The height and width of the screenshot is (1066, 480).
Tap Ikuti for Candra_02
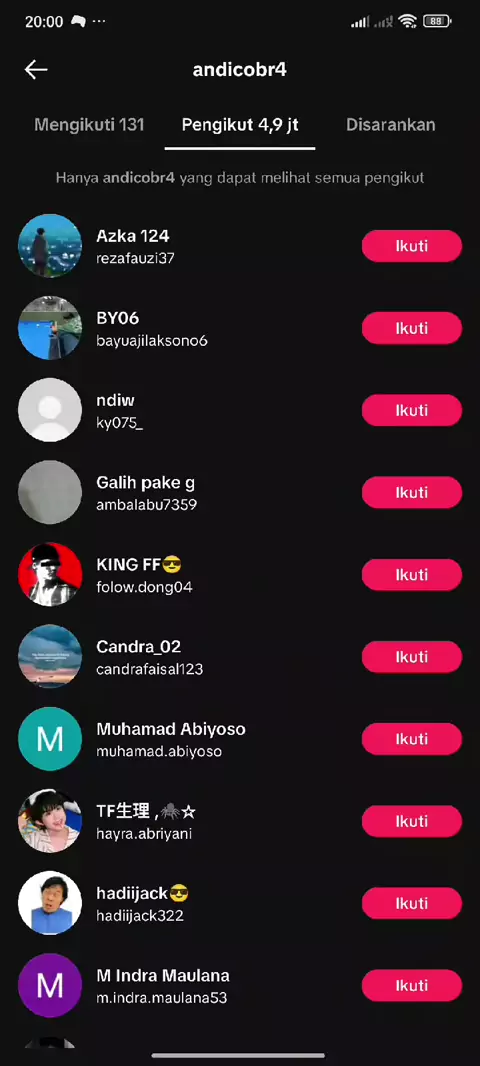click(x=411, y=657)
